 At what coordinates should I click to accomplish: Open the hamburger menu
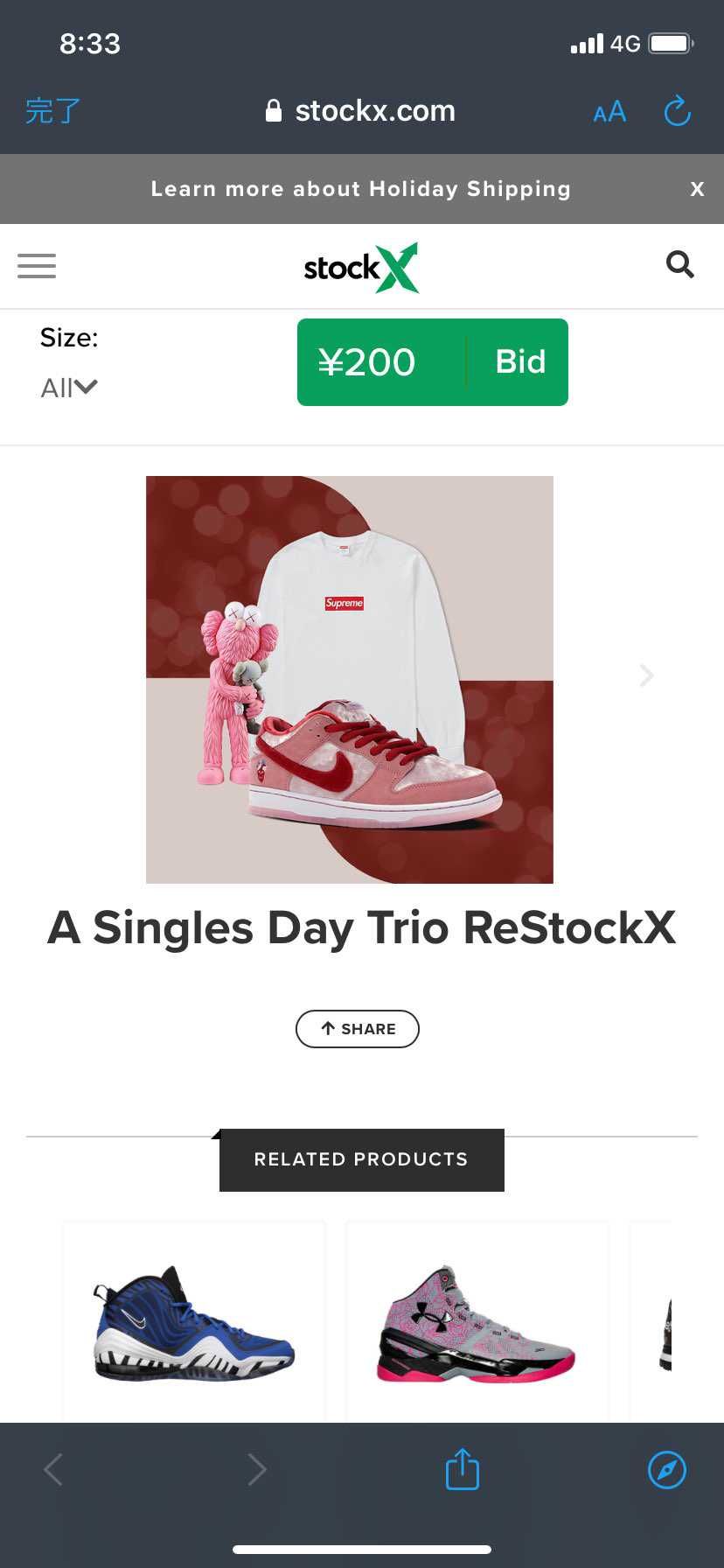tap(37, 266)
